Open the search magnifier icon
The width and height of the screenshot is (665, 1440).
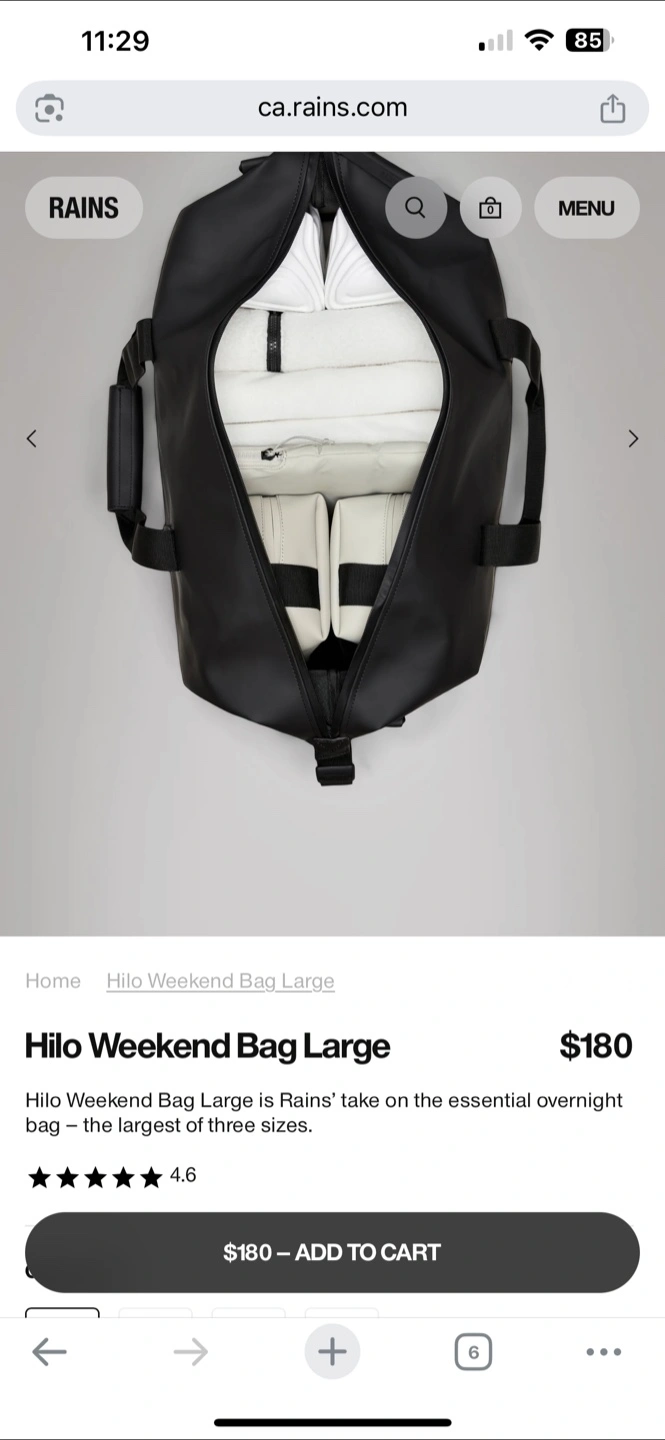click(416, 208)
